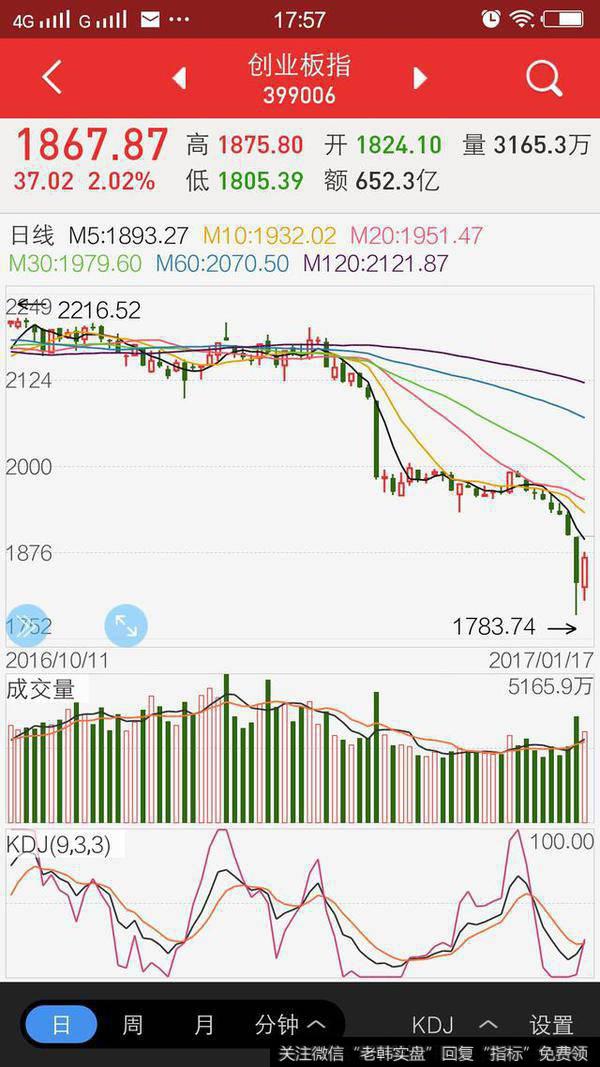Switch to the previous stock index
Screen dimensions: 600x1067
(x=179, y=78)
